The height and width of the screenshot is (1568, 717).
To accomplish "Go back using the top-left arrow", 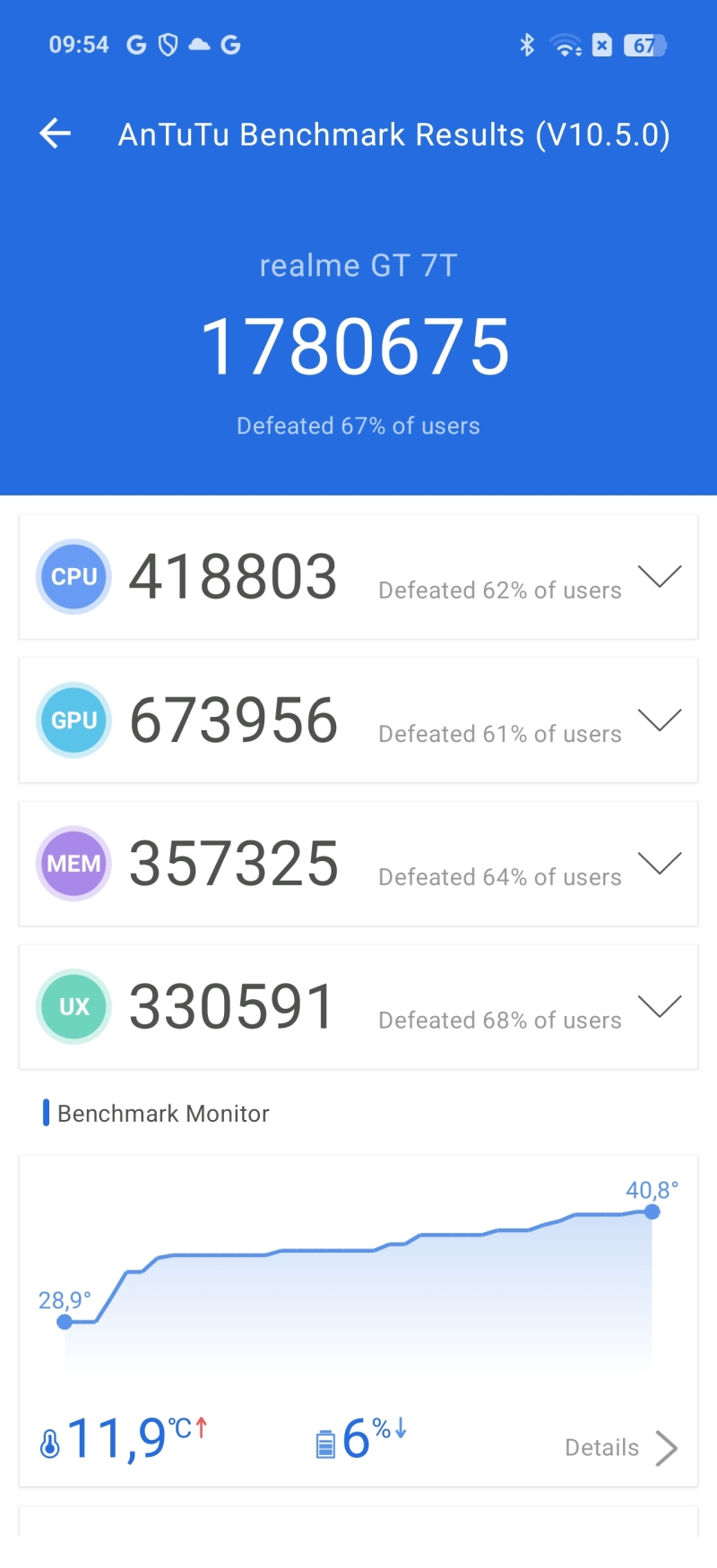I will click(56, 134).
